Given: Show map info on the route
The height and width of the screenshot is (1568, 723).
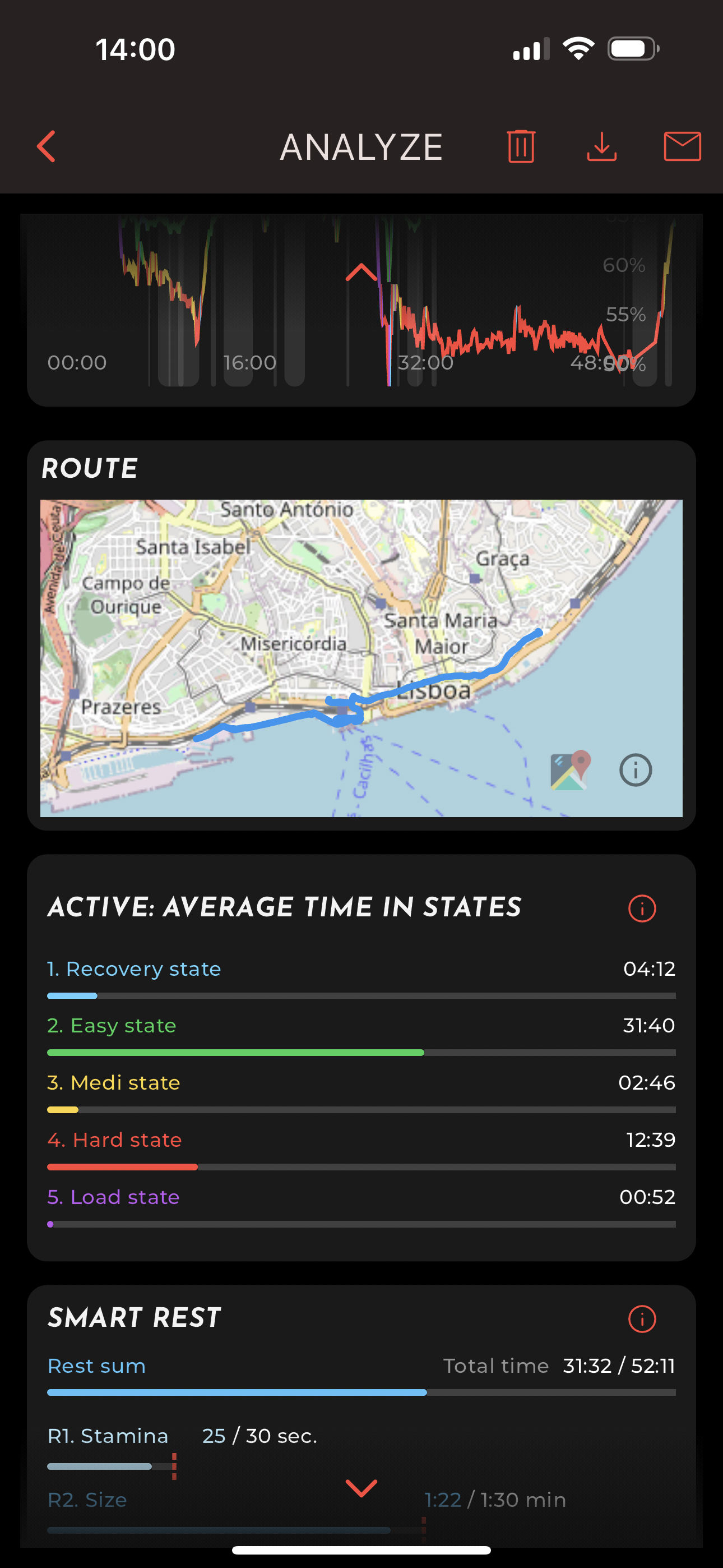Looking at the screenshot, I should 636,770.
